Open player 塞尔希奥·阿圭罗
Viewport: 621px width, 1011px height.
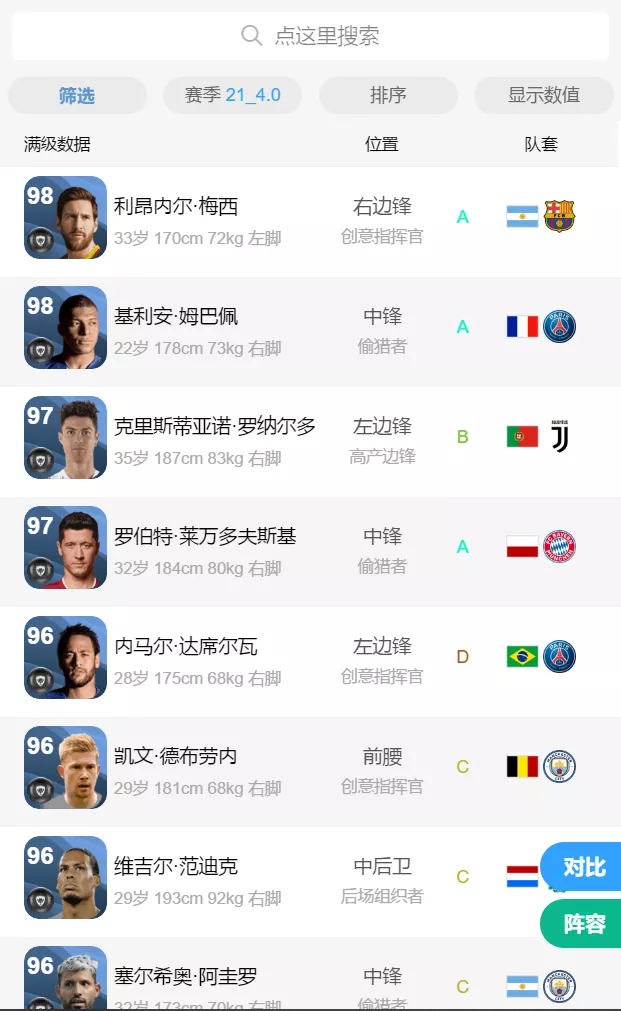pyautogui.click(x=186, y=975)
